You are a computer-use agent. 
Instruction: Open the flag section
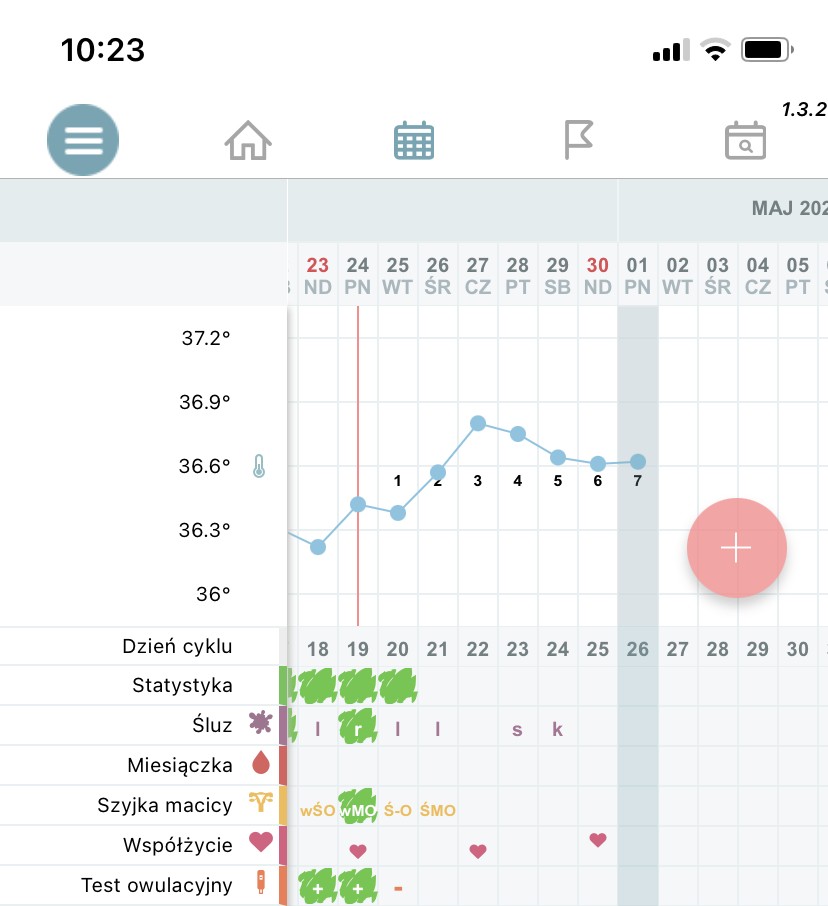[578, 140]
